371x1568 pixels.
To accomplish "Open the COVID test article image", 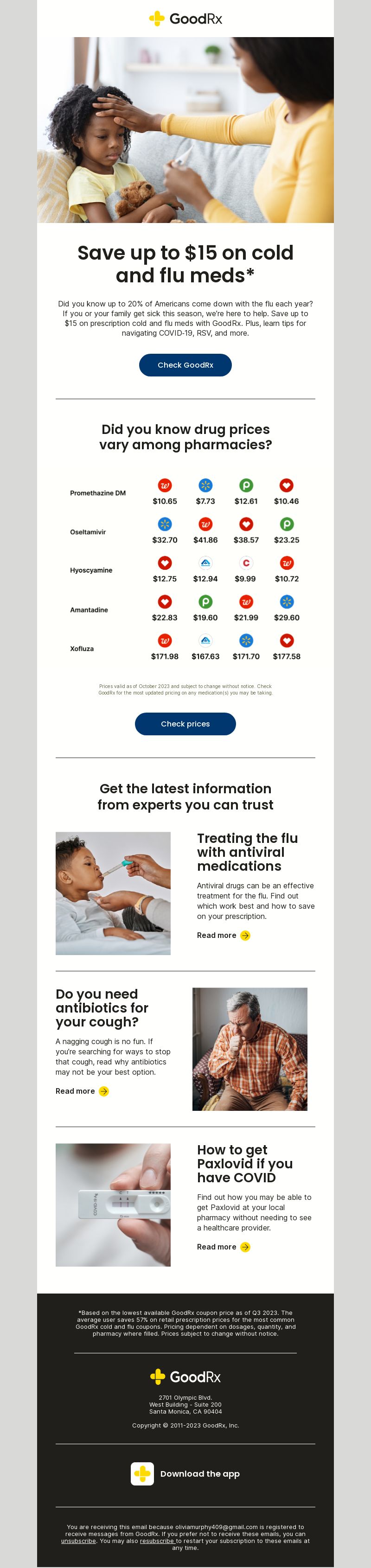I will 113,1205.
